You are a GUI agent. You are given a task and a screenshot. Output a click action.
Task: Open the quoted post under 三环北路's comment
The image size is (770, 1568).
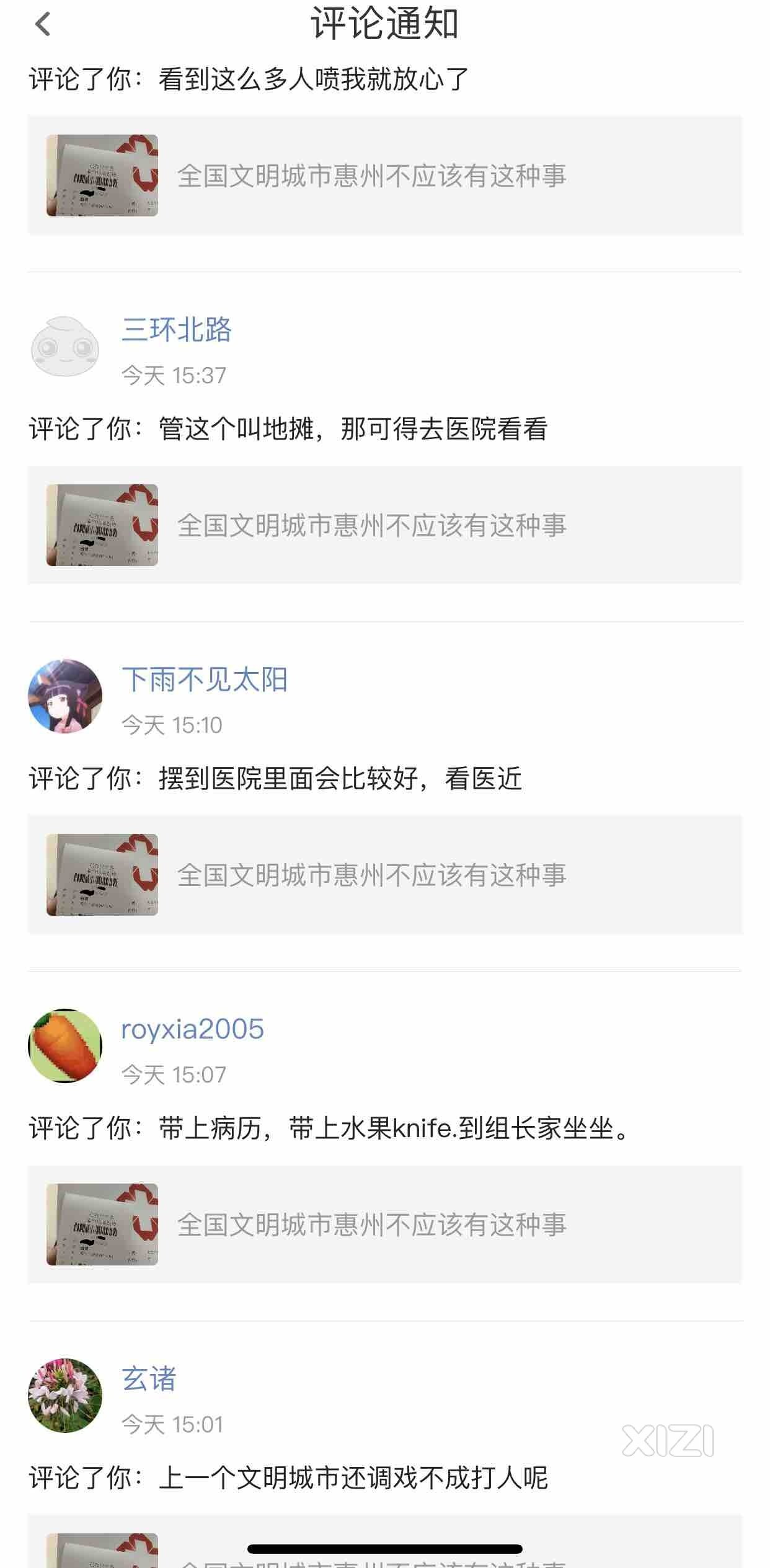pyautogui.click(x=384, y=525)
